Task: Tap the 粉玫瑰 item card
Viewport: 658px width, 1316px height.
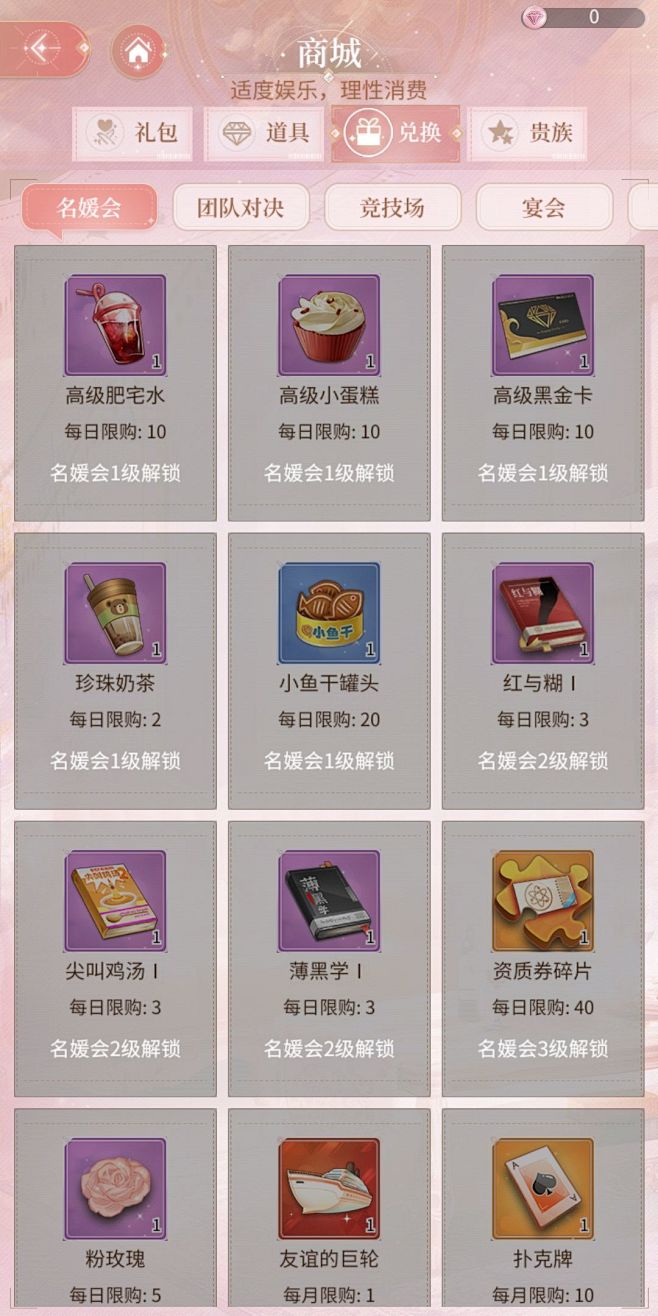Action: click(115, 1212)
